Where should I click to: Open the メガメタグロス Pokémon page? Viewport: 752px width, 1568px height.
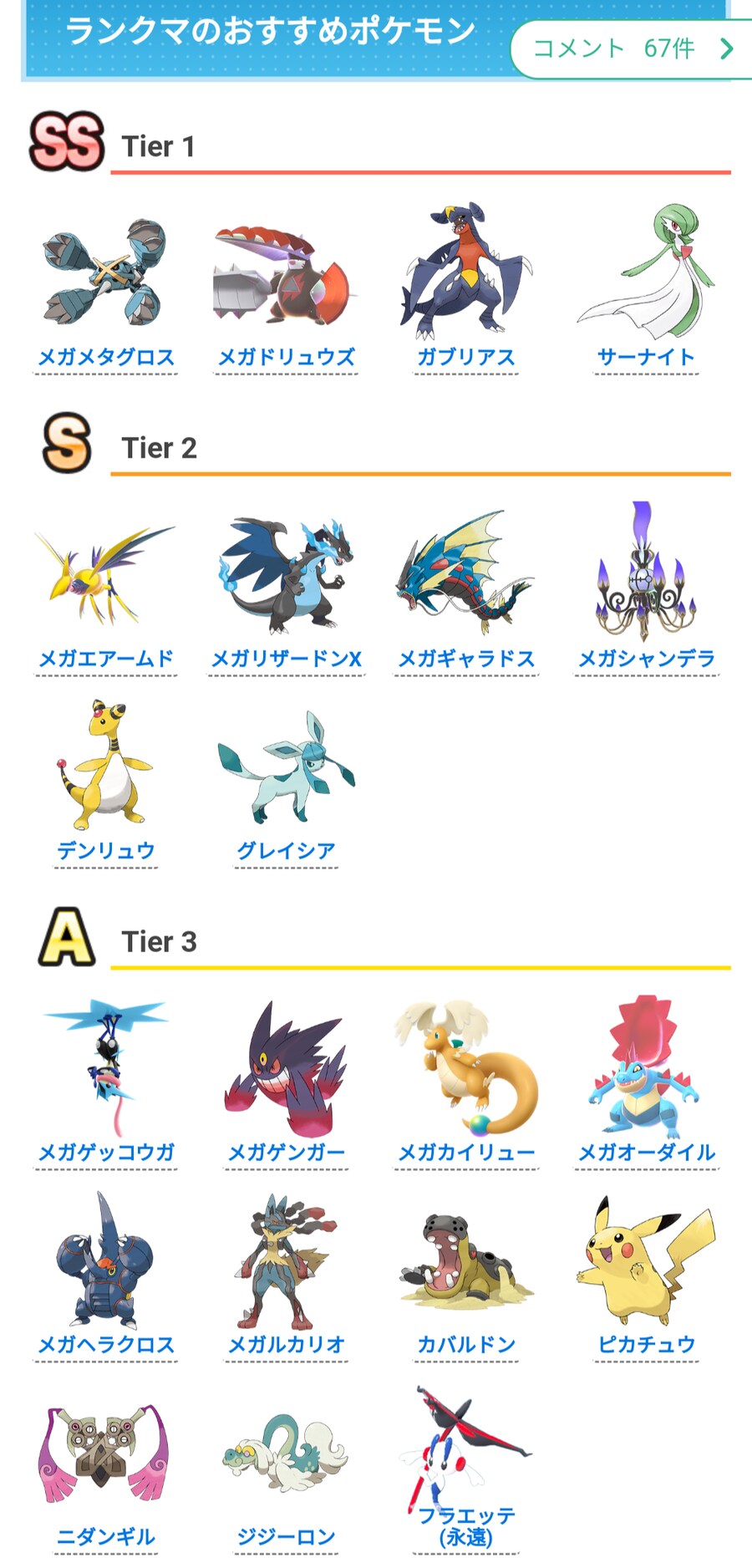pos(106,358)
